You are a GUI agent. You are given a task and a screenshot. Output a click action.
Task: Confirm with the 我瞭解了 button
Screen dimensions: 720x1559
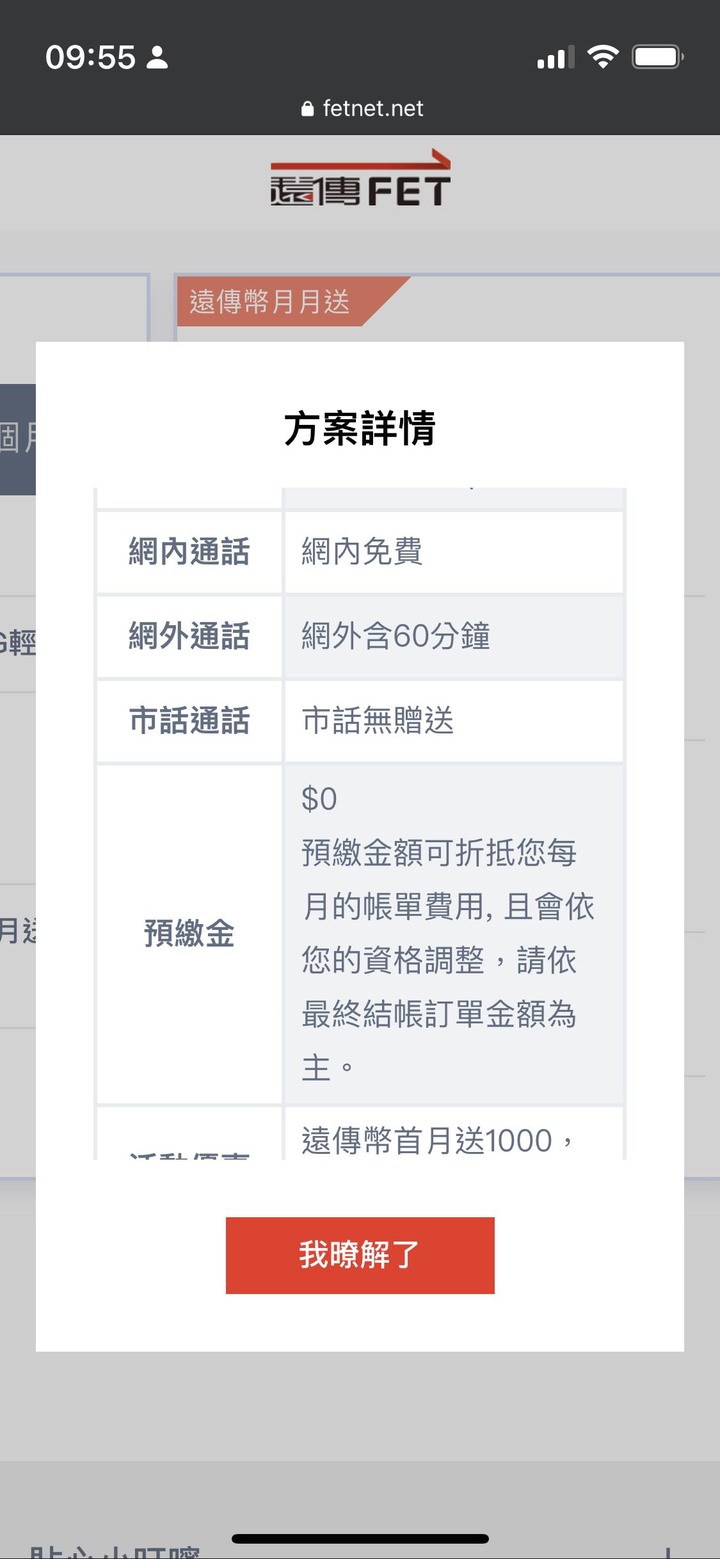pos(360,1255)
